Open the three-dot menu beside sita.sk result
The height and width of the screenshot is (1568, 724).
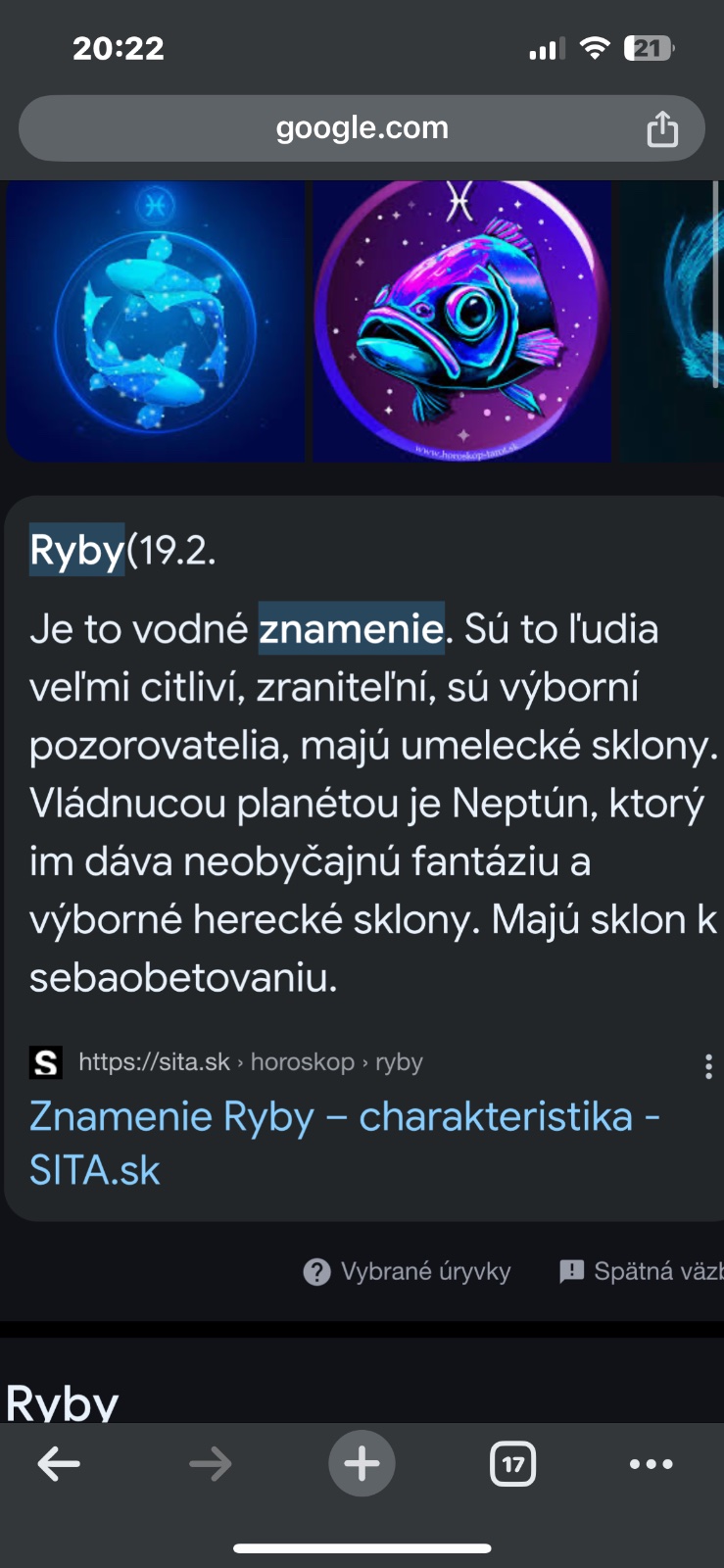tap(707, 1066)
